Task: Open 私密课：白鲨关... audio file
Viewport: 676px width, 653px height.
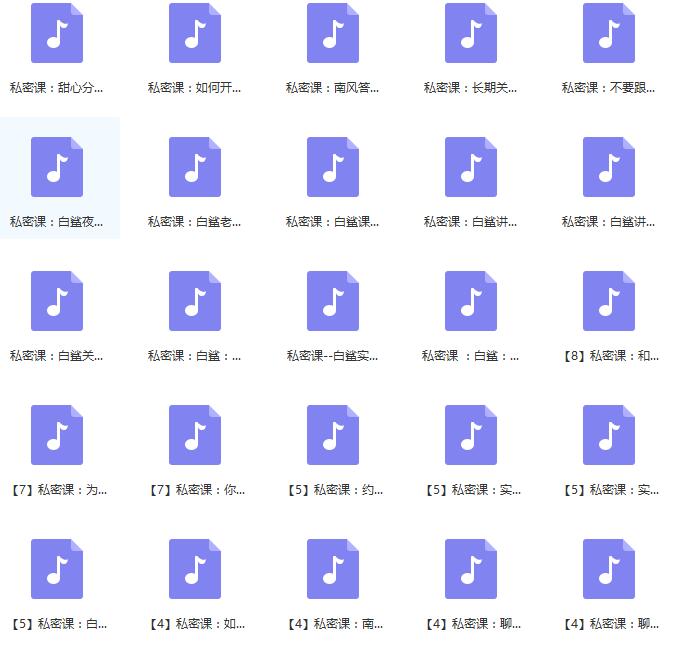Action: click(57, 301)
